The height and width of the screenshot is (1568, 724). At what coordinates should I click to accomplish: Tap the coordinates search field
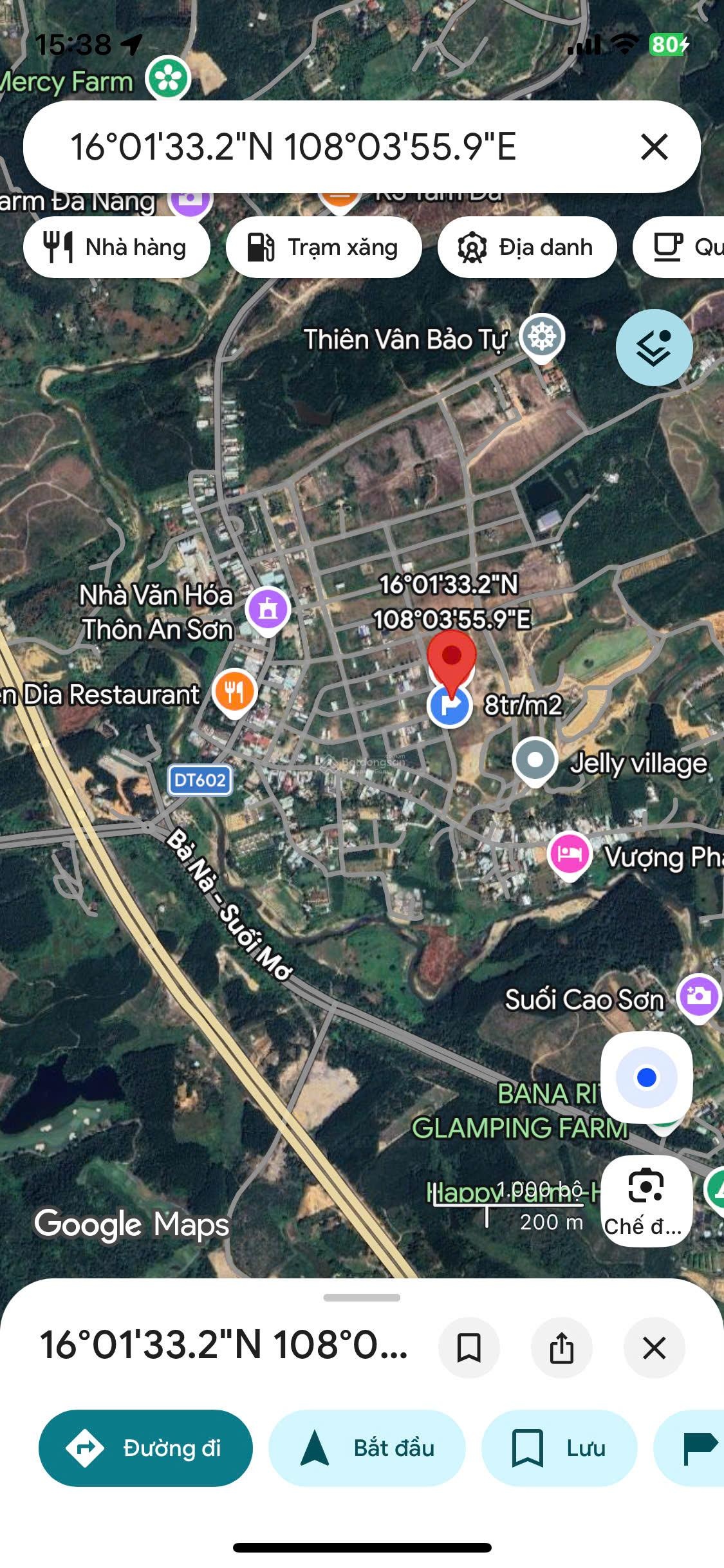point(322,147)
